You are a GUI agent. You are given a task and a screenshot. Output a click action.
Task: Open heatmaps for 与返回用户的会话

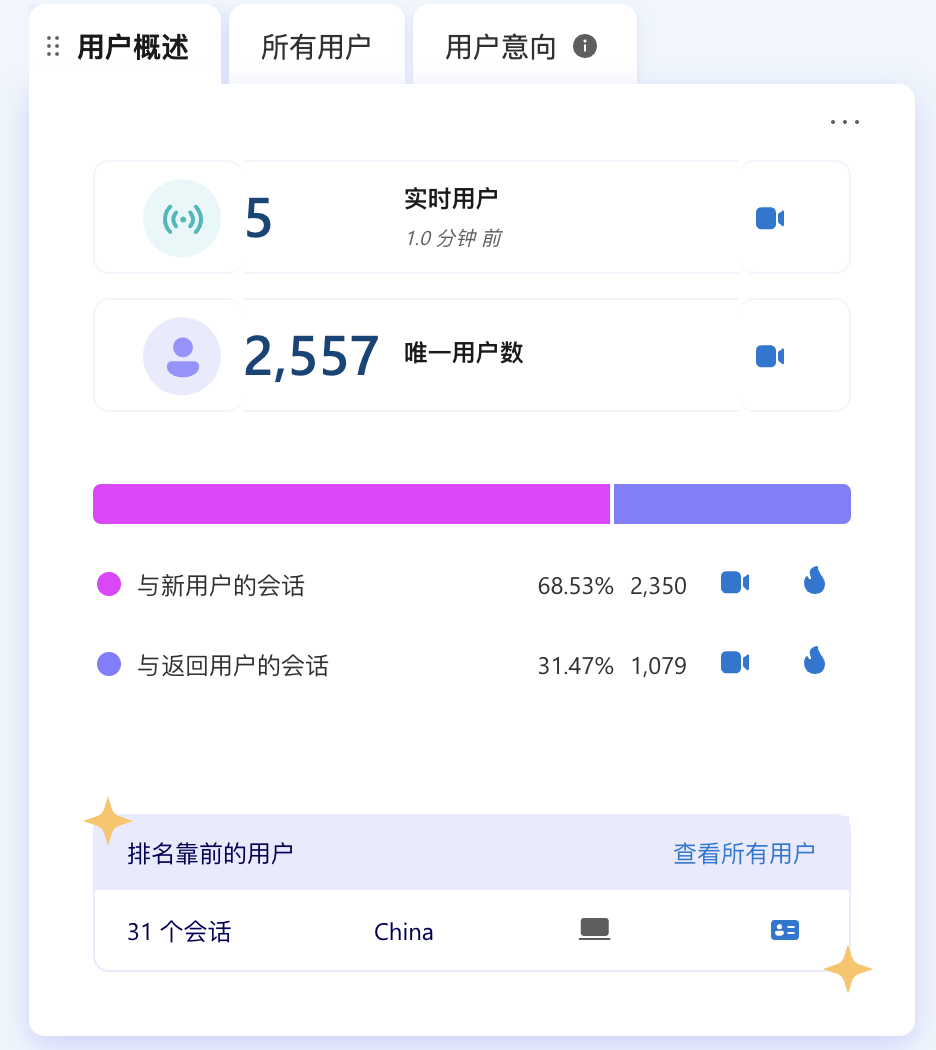(x=815, y=660)
